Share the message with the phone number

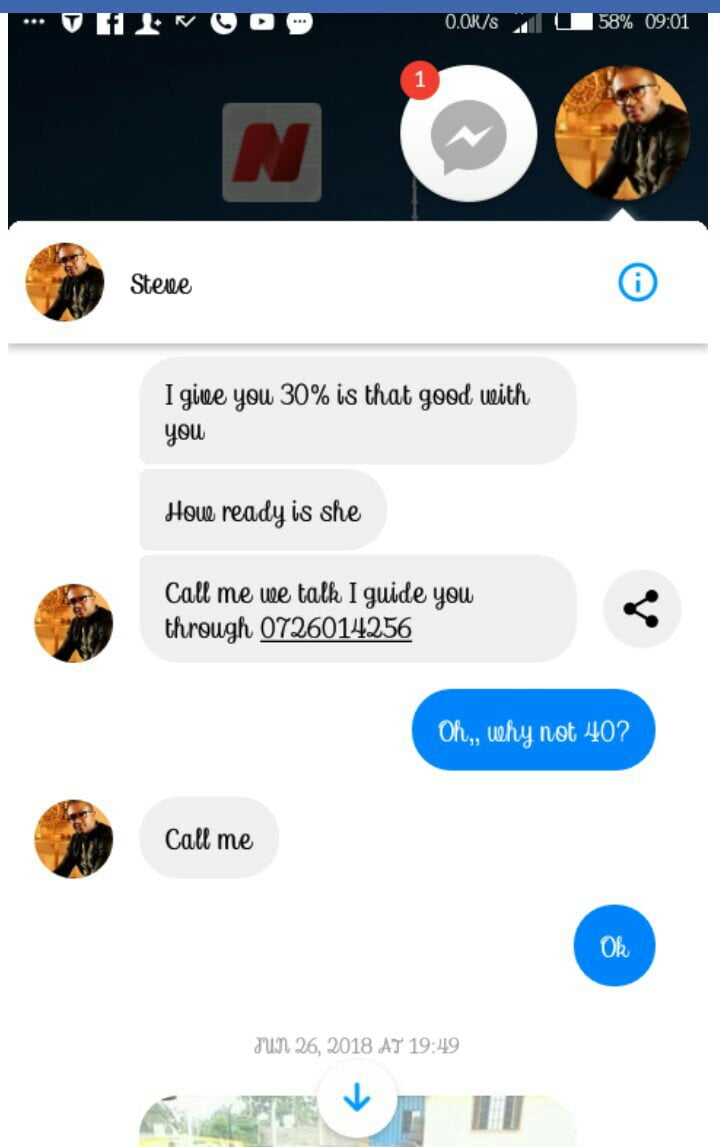point(641,608)
